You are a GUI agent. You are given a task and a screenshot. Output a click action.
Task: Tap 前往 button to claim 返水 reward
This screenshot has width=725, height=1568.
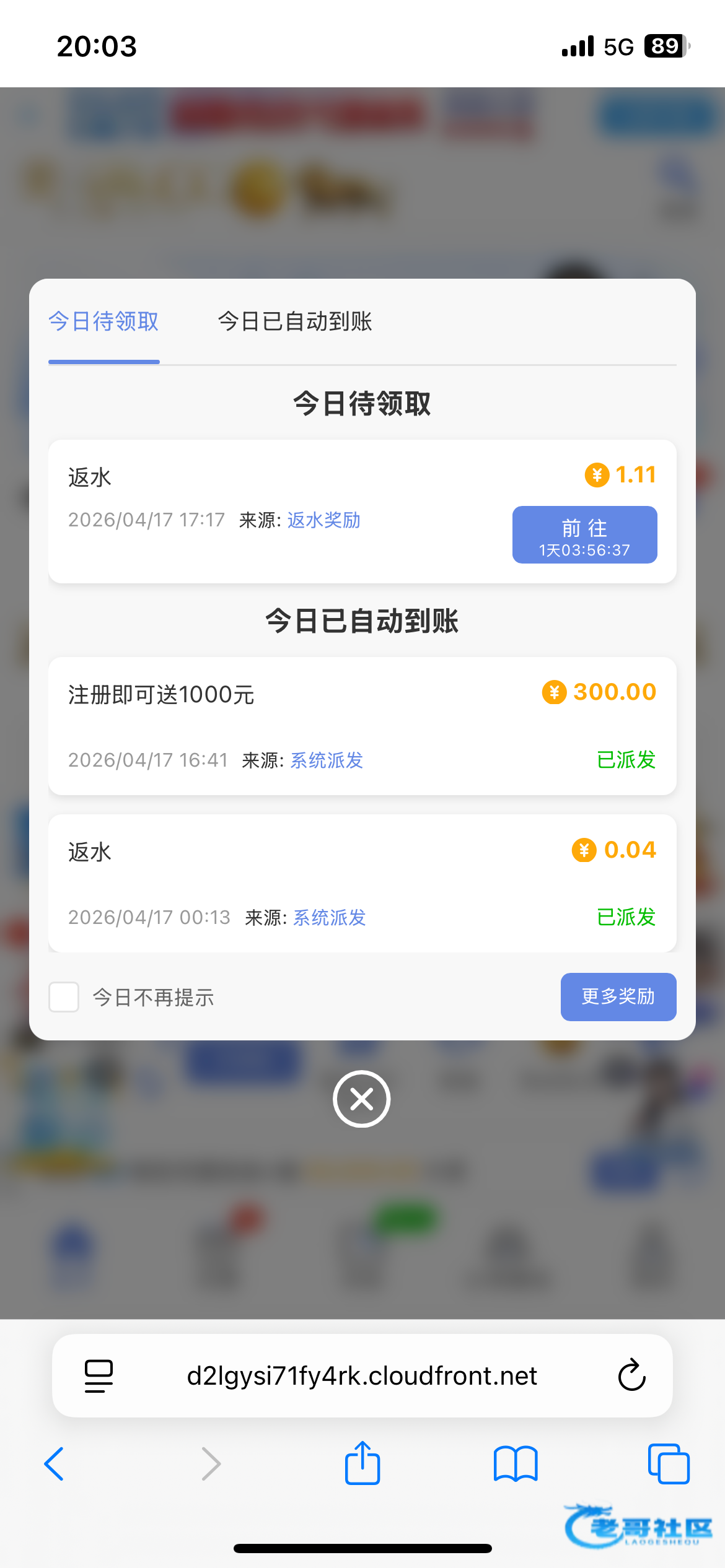[x=584, y=535]
